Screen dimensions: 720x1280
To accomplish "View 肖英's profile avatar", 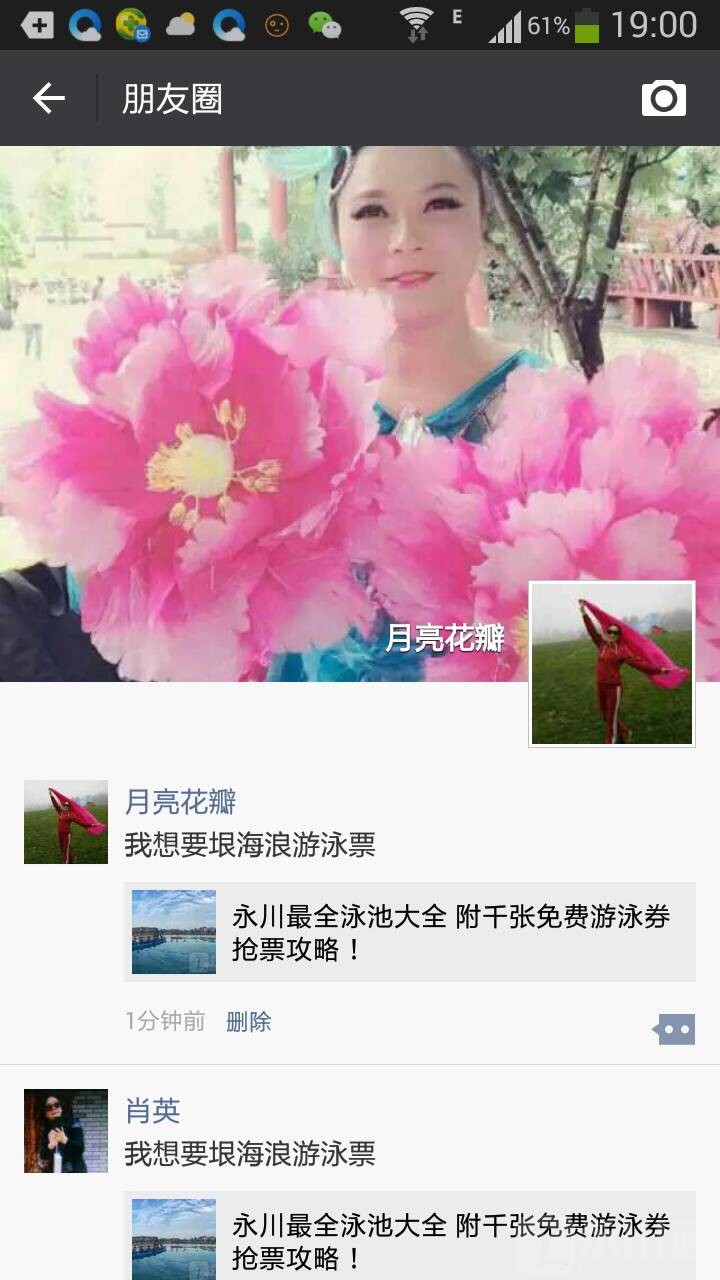I will coord(66,1131).
